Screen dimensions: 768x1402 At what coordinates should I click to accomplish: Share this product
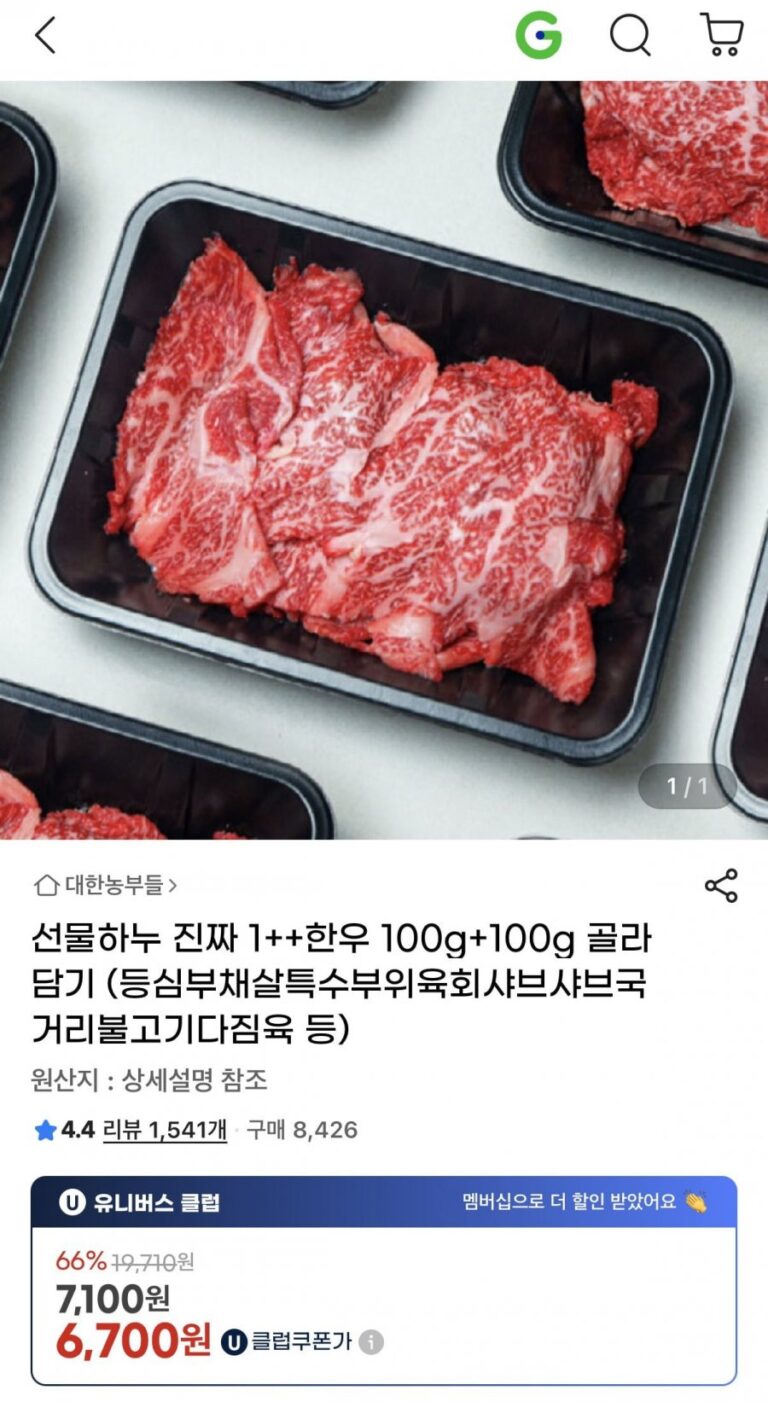721,886
